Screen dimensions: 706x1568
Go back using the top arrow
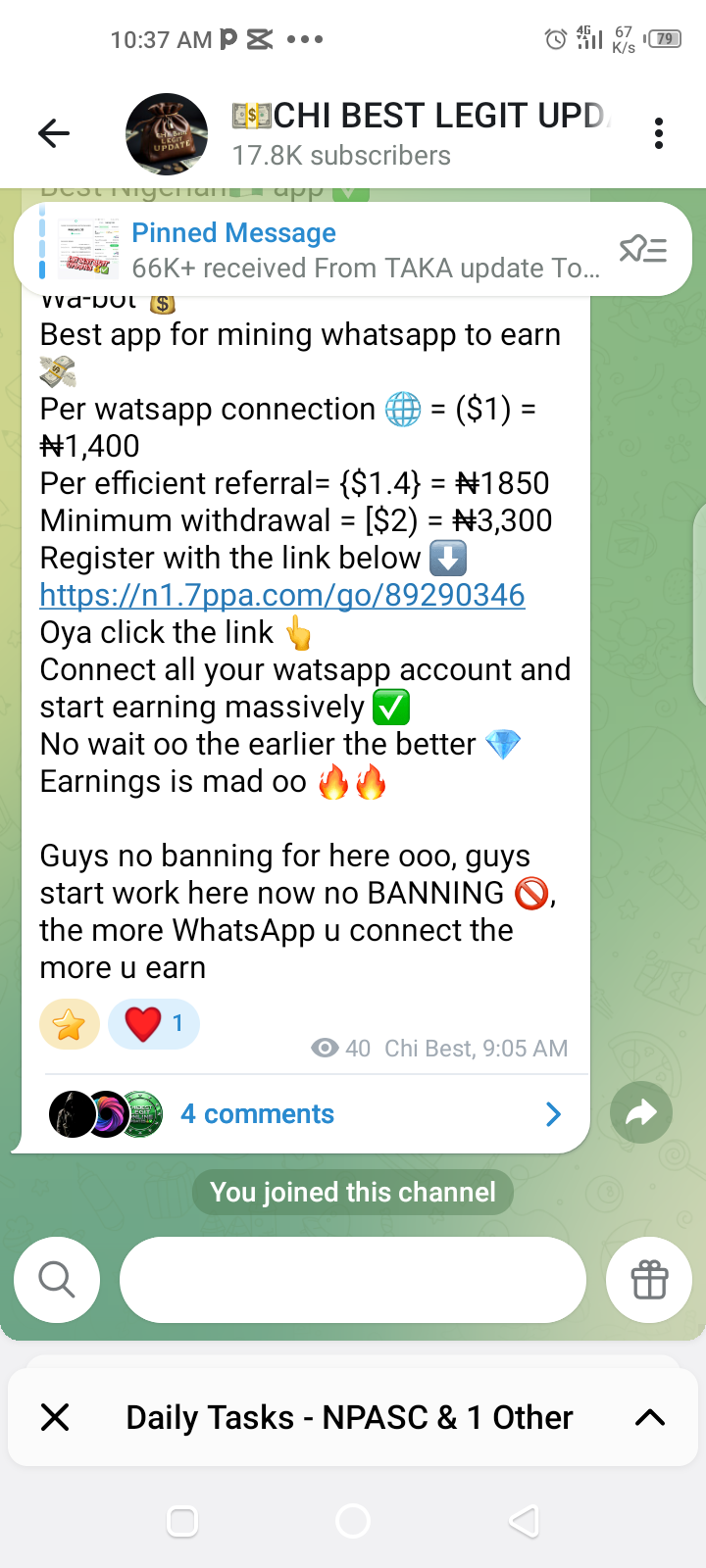54,133
